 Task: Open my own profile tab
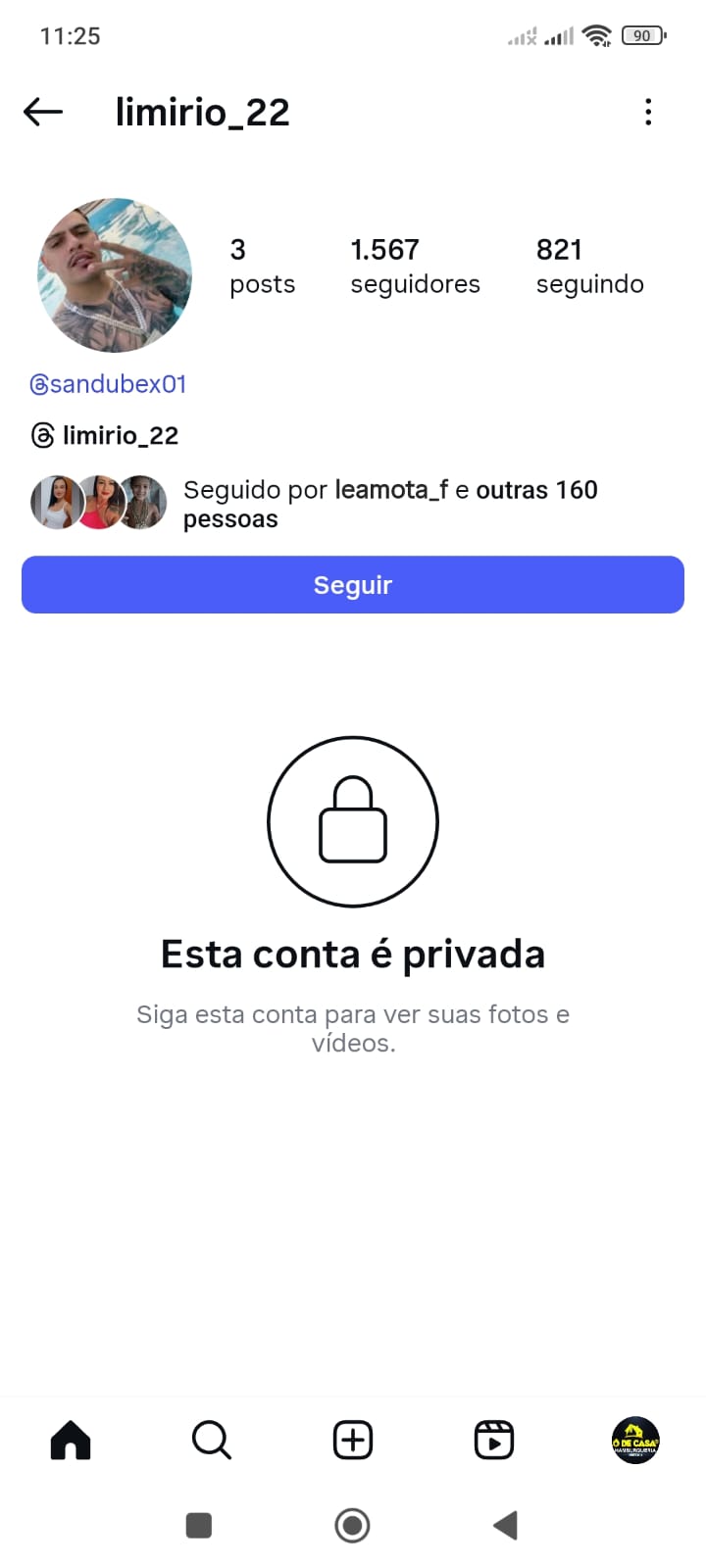point(635,1441)
